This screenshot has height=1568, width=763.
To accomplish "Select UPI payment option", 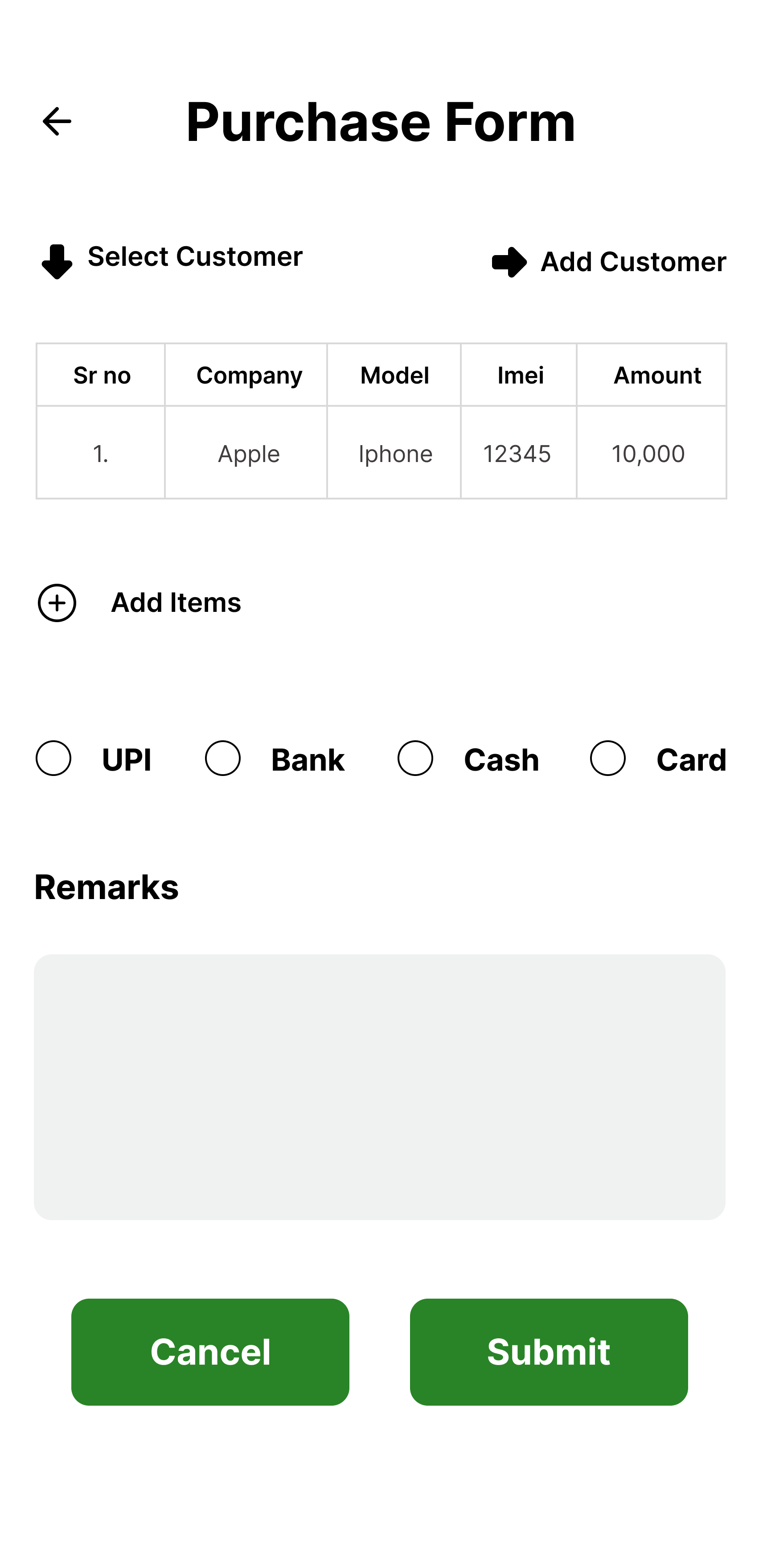I will (x=53, y=759).
